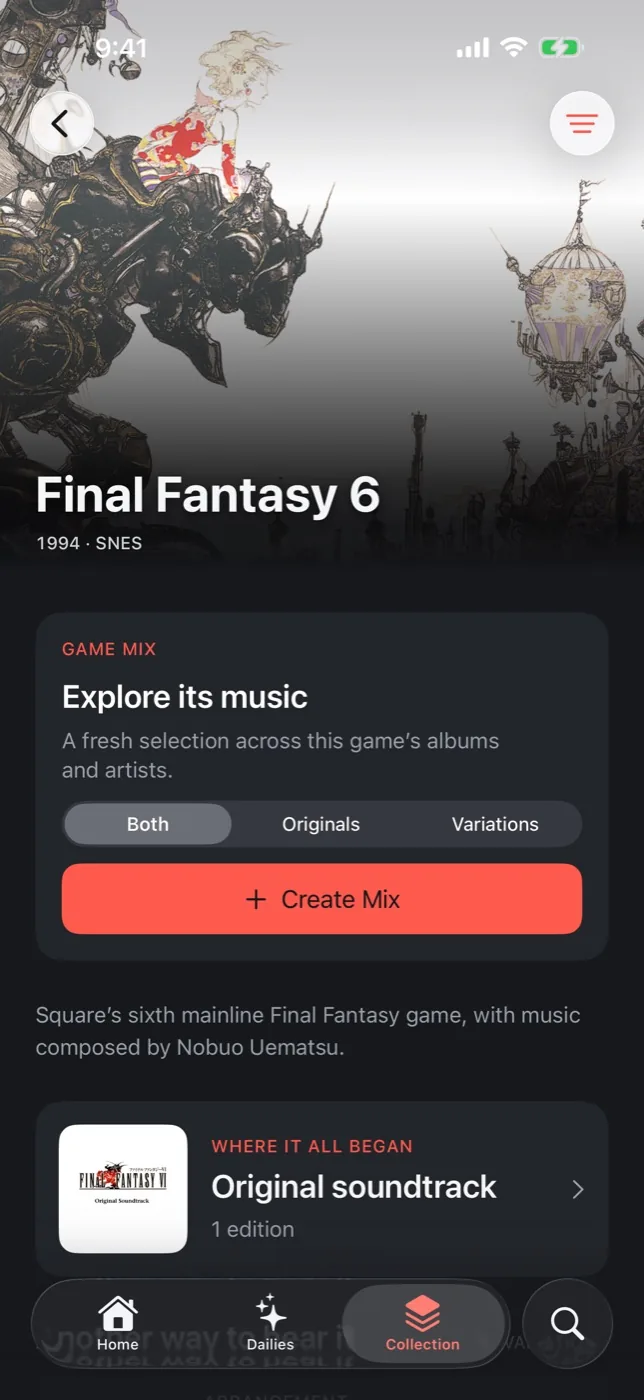Open the Original soundtrack card
This screenshot has width=644, height=1400.
tap(322, 1189)
